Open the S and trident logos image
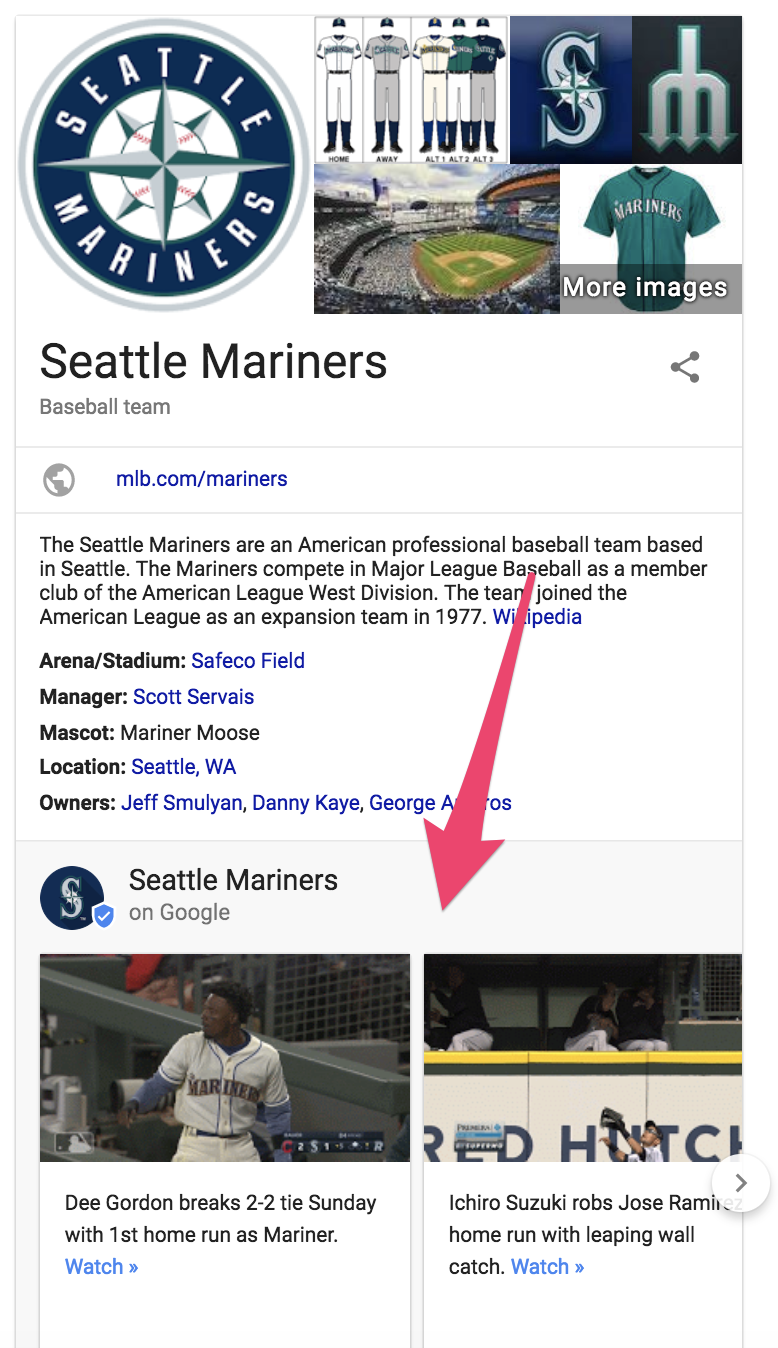The image size is (778, 1348). tap(626, 89)
